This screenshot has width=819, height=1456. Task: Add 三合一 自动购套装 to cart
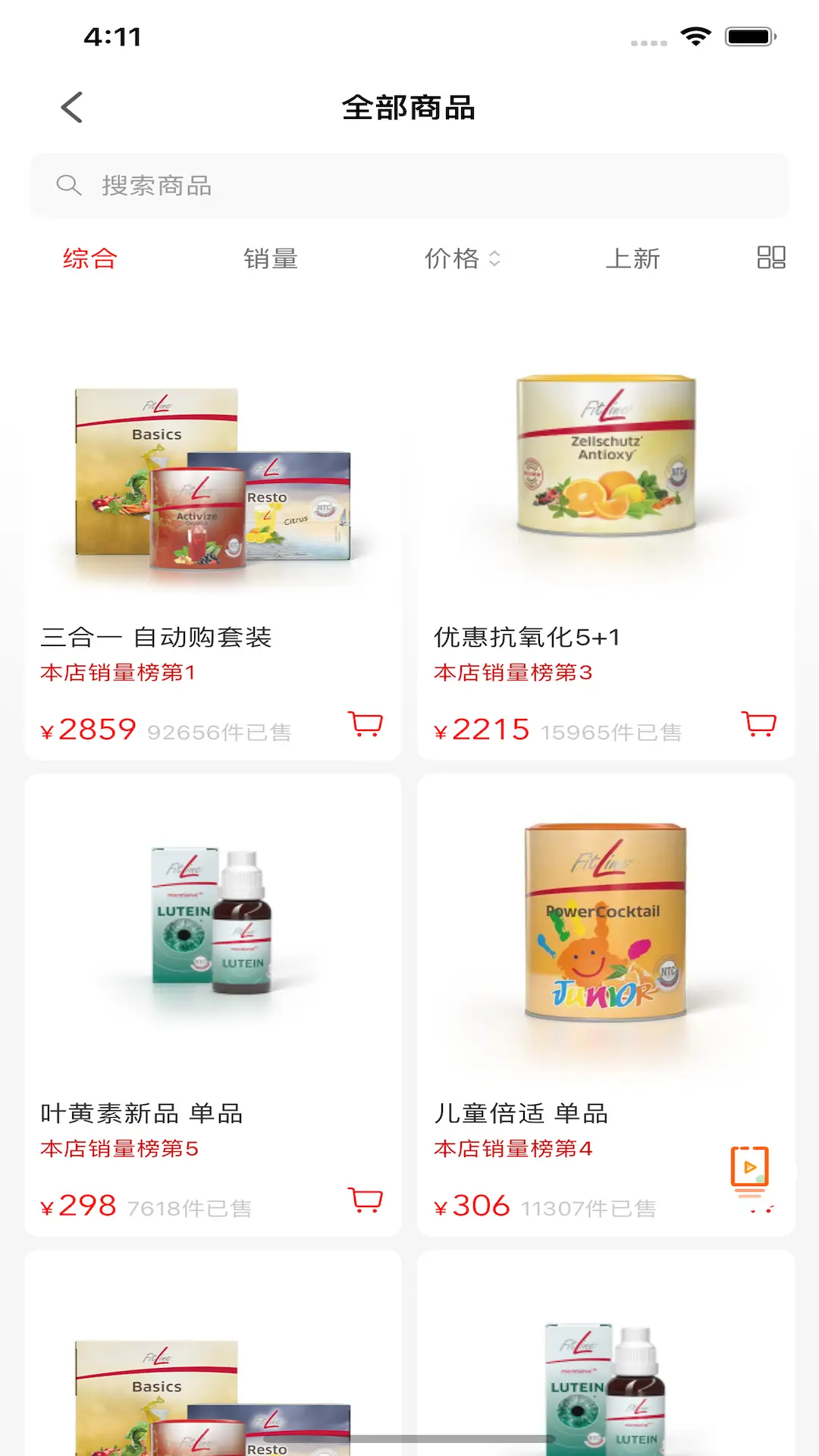366,725
